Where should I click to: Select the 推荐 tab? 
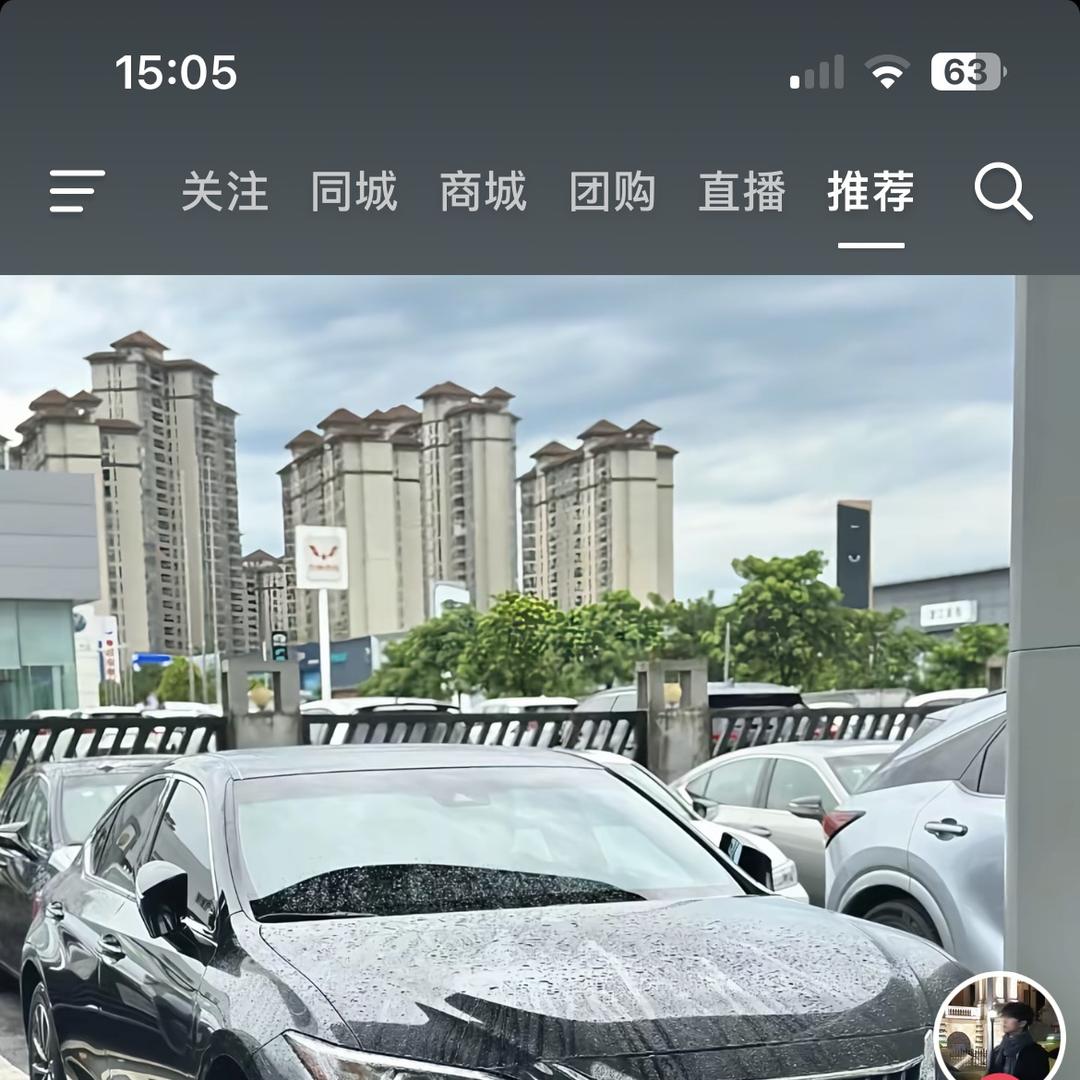tap(870, 191)
